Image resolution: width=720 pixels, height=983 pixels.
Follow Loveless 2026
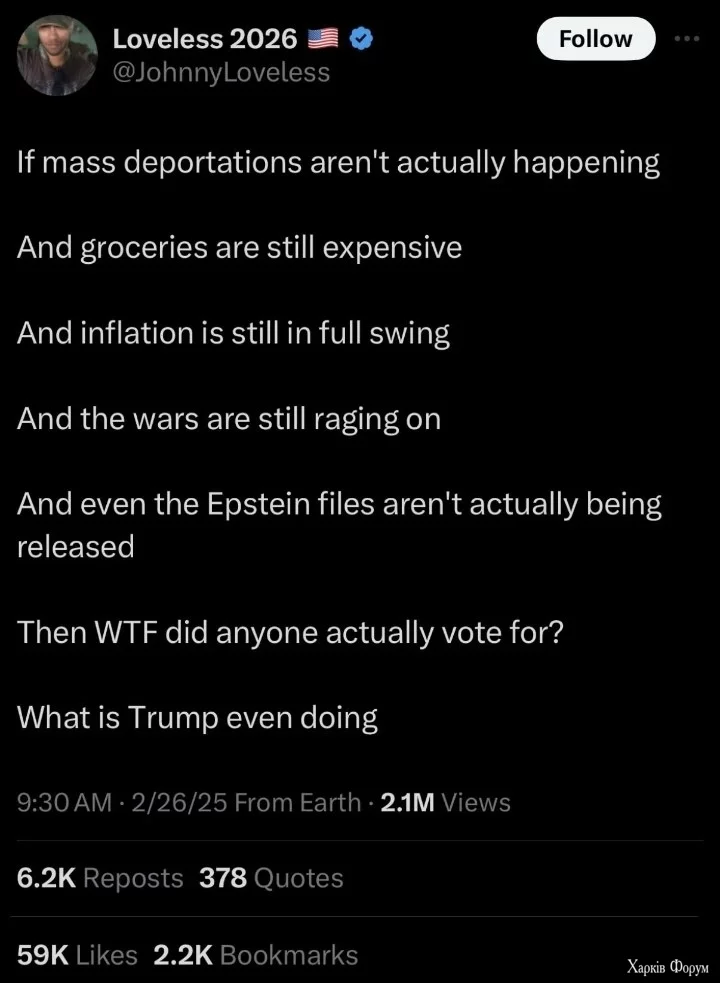point(595,39)
